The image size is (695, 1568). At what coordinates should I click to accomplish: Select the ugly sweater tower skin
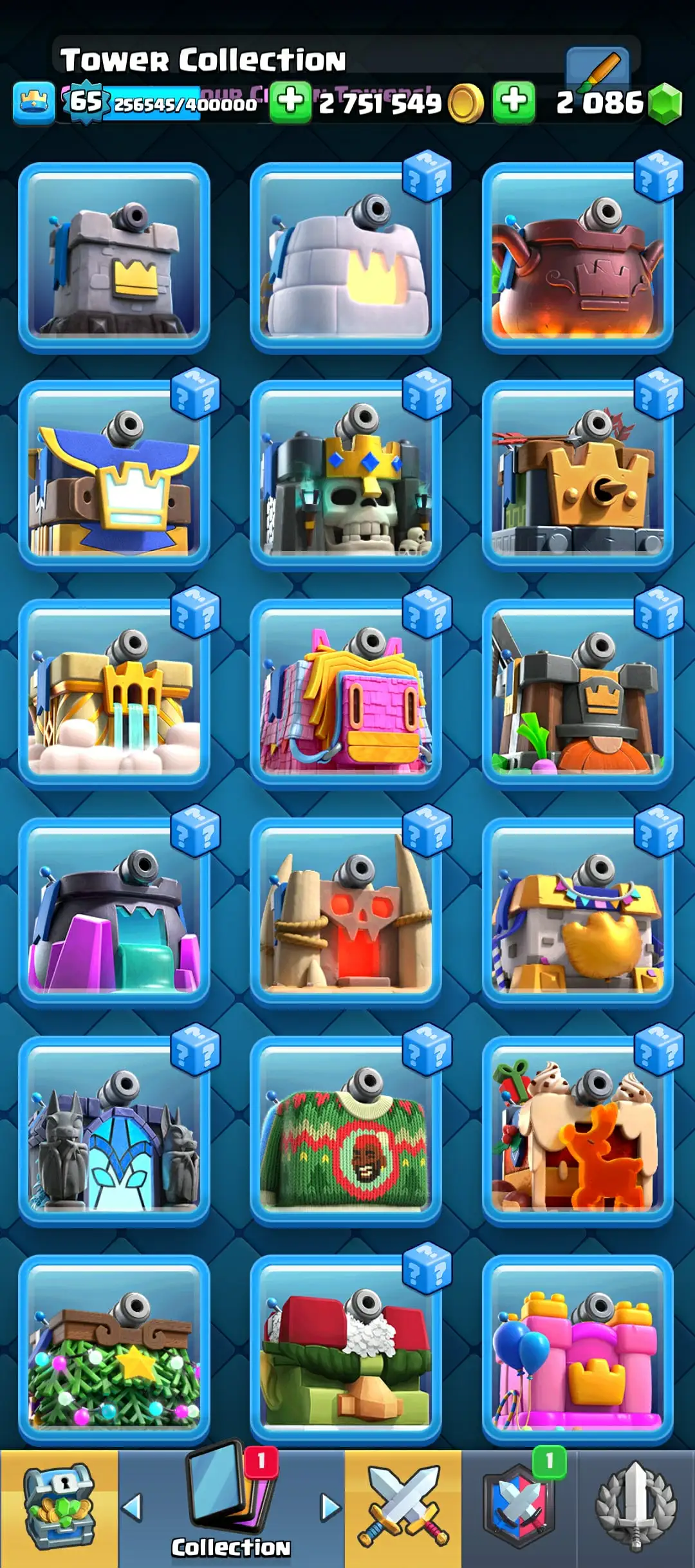coord(346,1130)
